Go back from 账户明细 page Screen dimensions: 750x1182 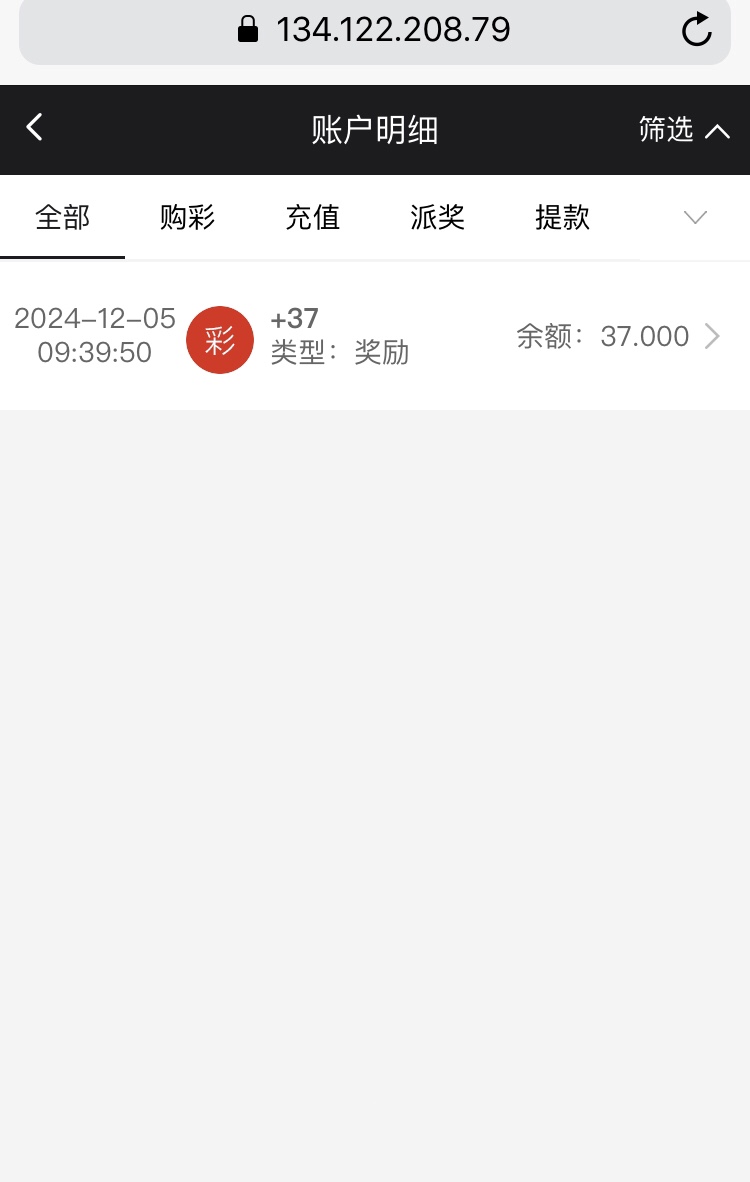coord(35,128)
